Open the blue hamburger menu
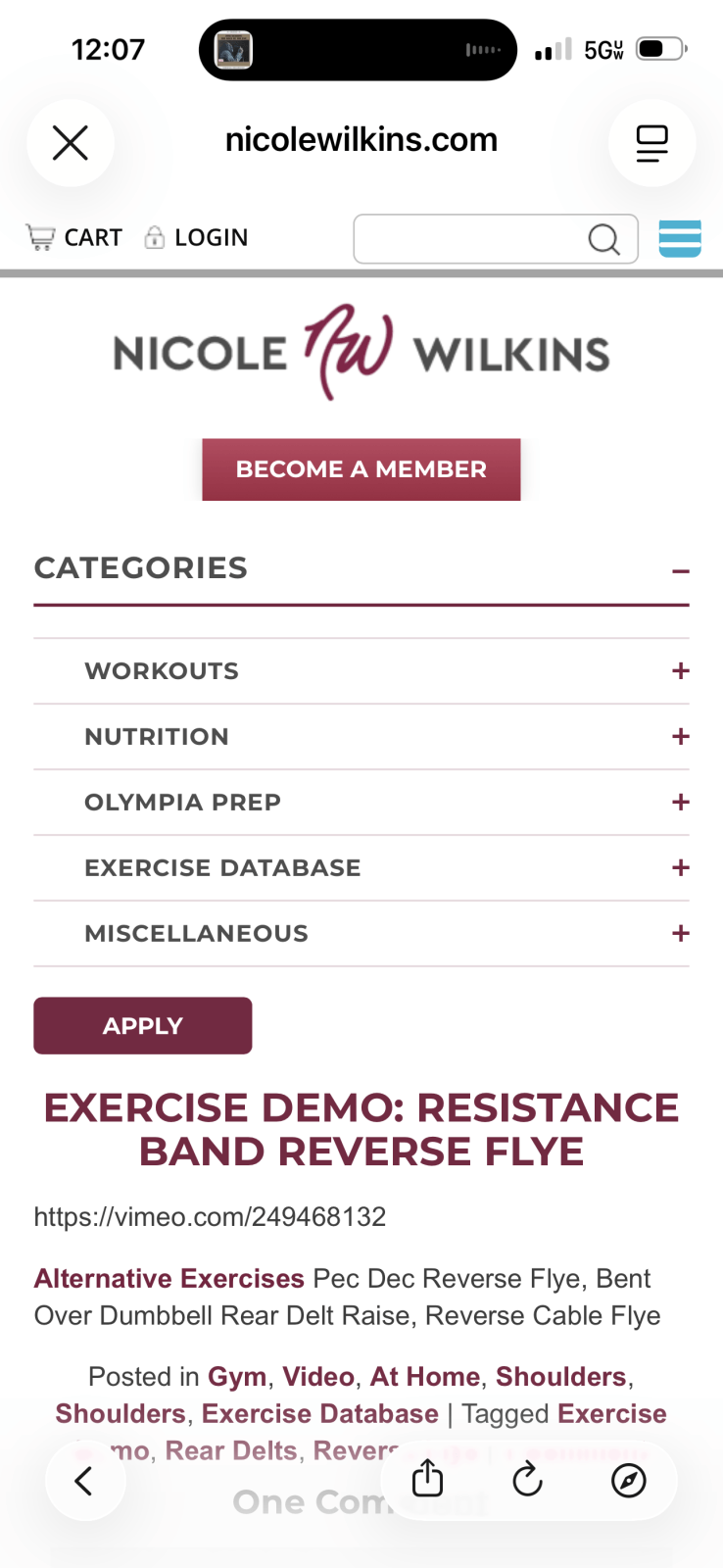This screenshot has height=1568, width=723. pyautogui.click(x=680, y=239)
